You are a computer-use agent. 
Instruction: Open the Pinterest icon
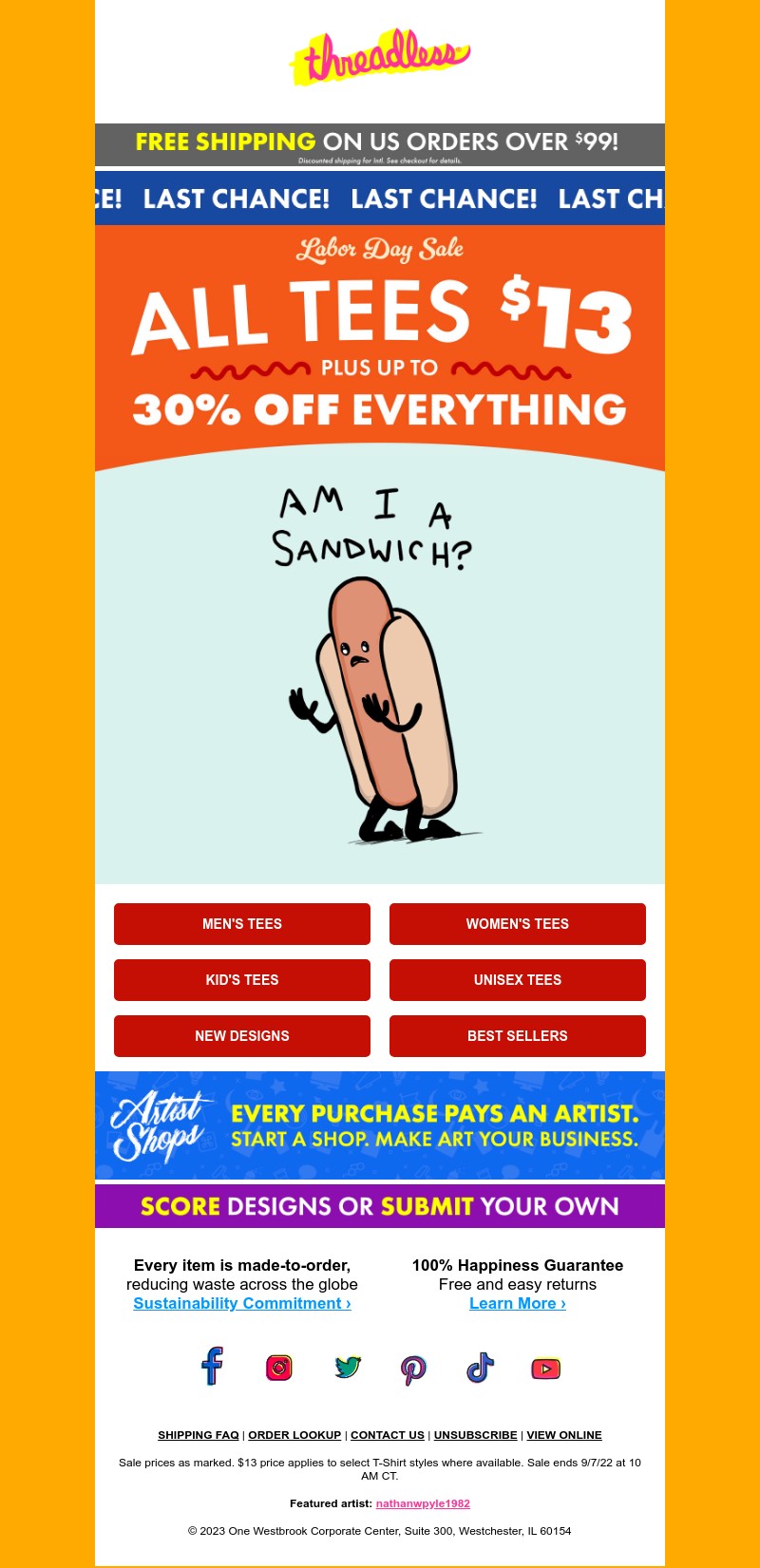[x=413, y=1369]
